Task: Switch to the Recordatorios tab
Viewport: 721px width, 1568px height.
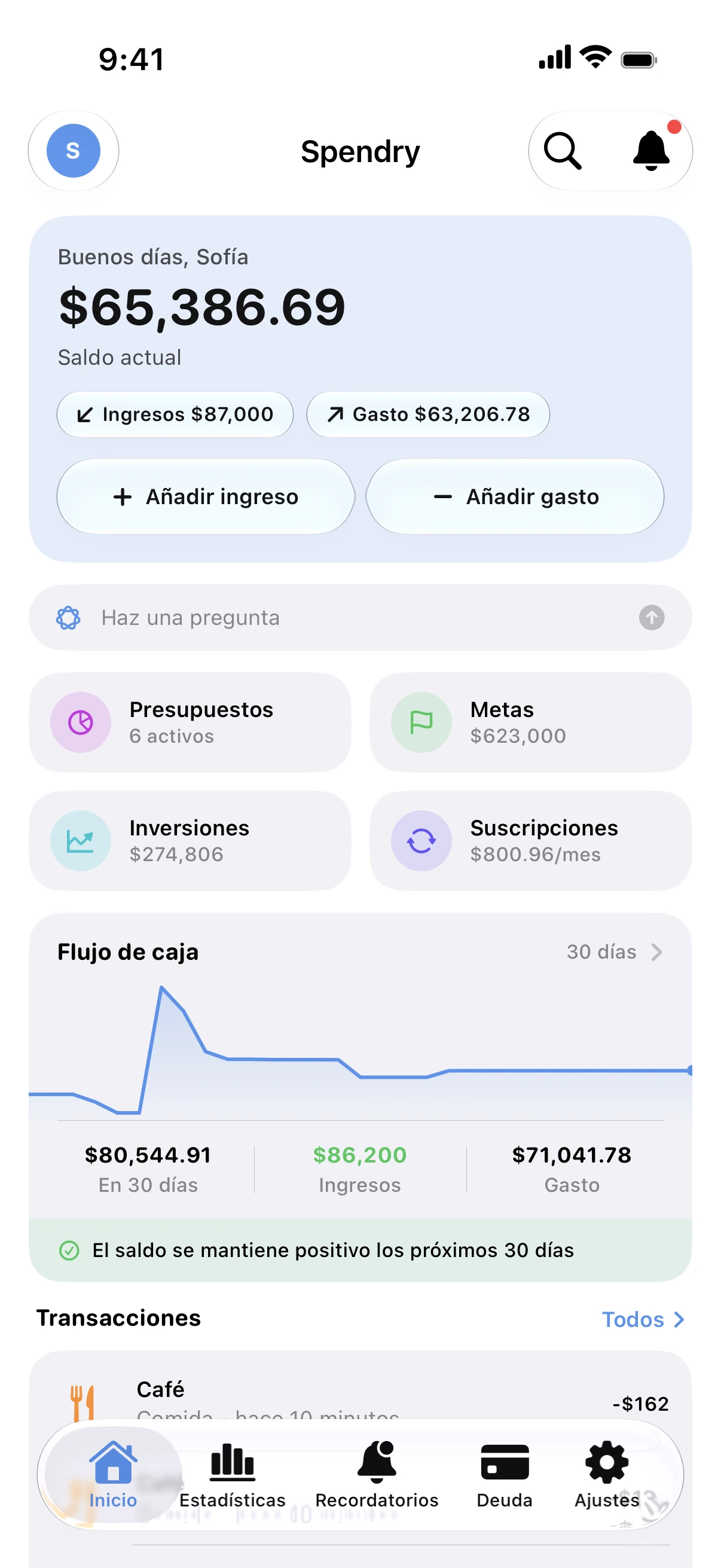Action: (377, 1475)
